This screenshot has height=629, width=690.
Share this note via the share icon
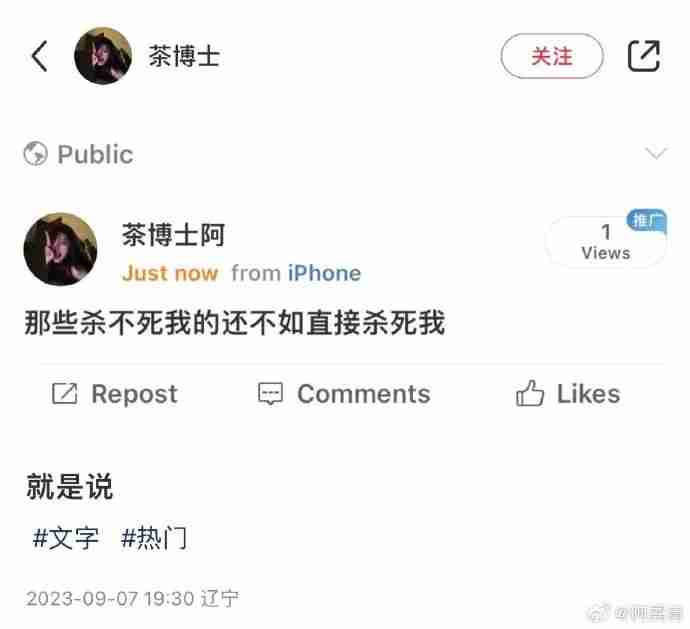click(x=643, y=56)
